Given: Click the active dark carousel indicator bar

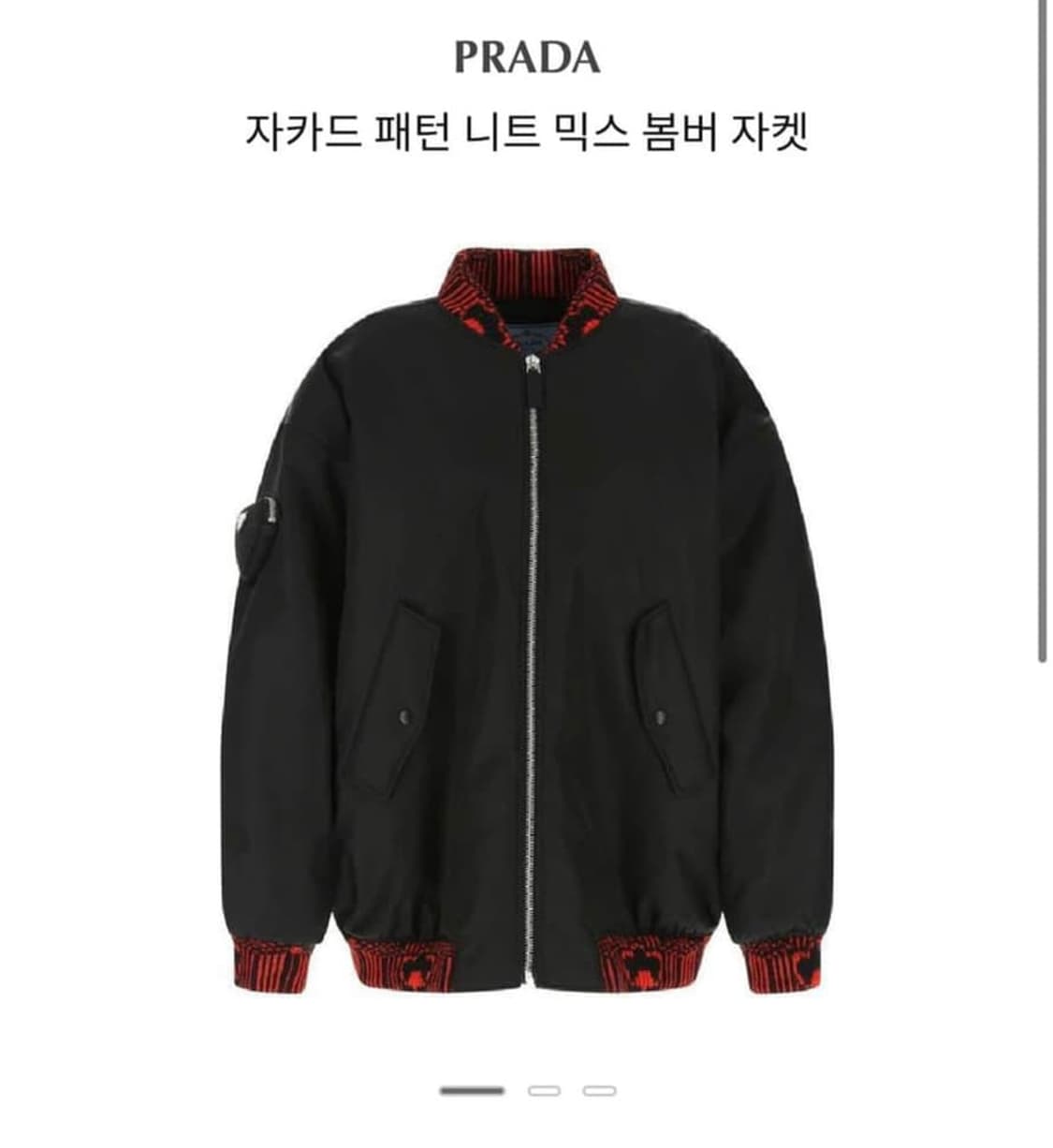Looking at the screenshot, I should pos(472,1090).
